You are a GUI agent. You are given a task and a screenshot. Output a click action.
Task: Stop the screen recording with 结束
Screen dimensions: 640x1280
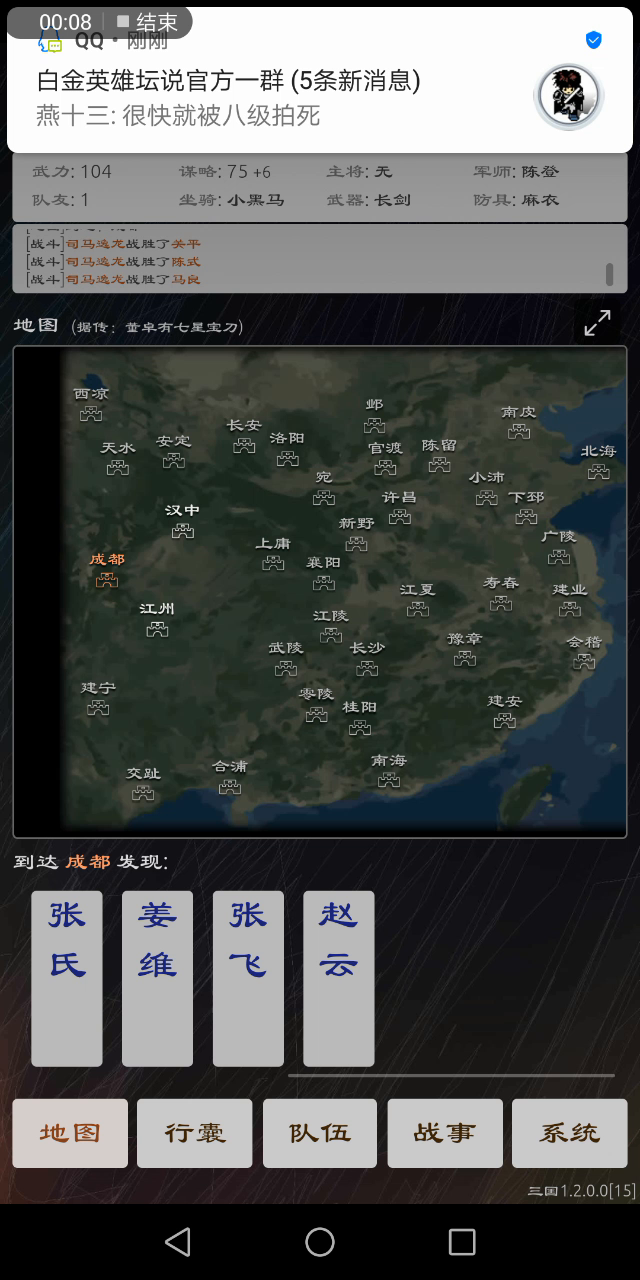click(147, 22)
